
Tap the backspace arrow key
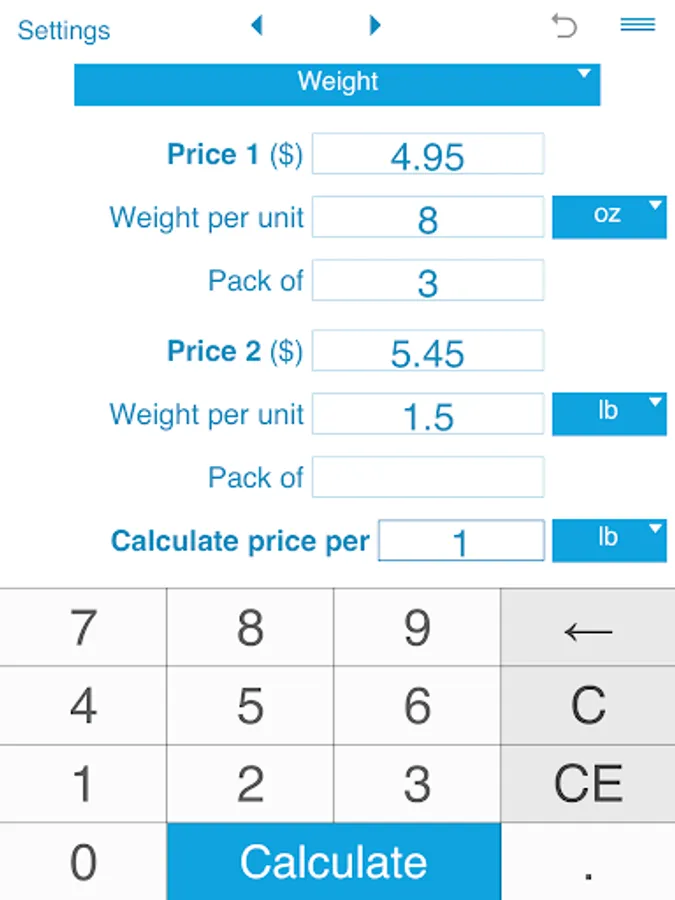coord(588,628)
